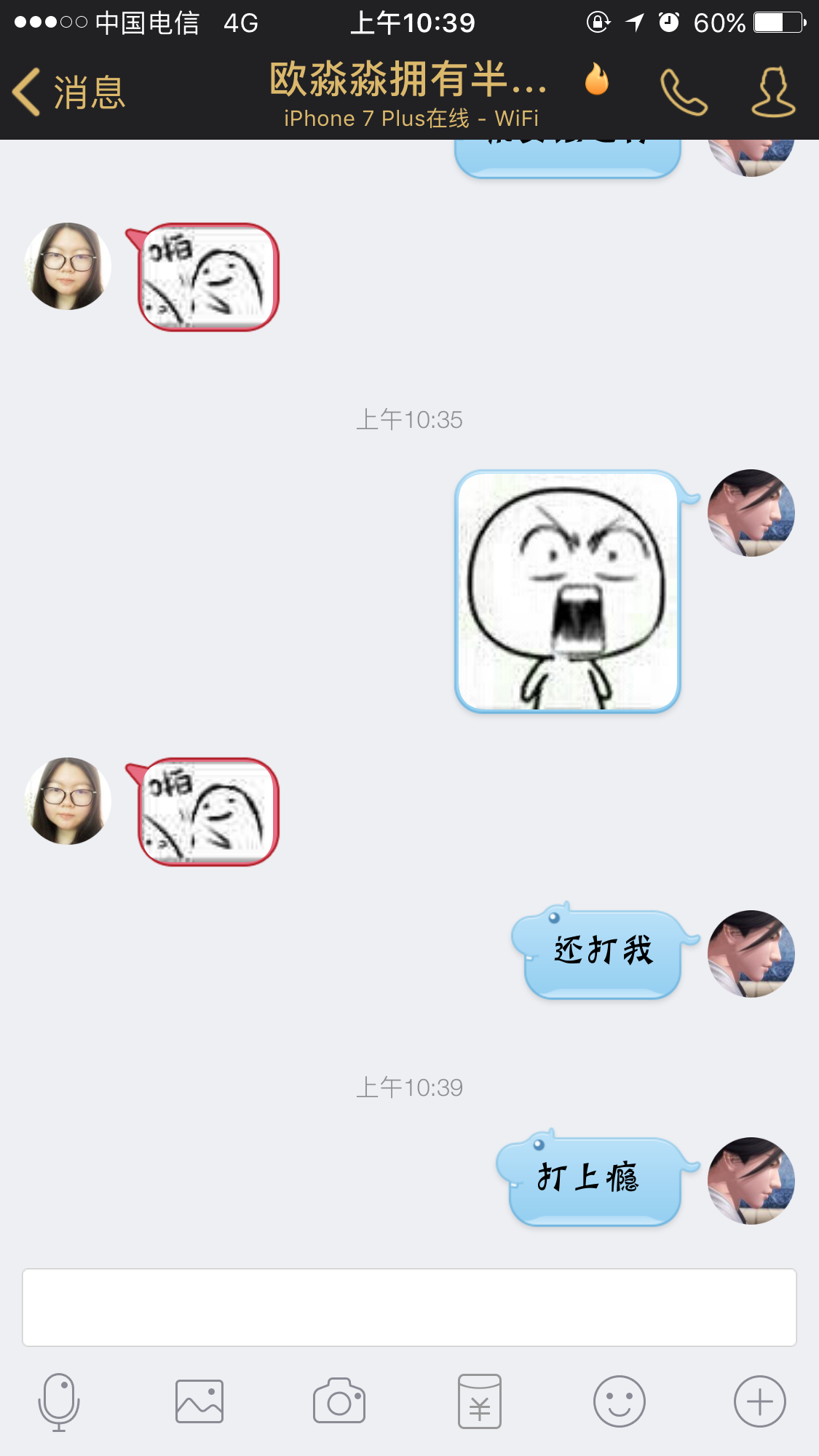819x1456 pixels.
Task: Open the 还打我 message bubble
Action: pyautogui.click(x=603, y=952)
